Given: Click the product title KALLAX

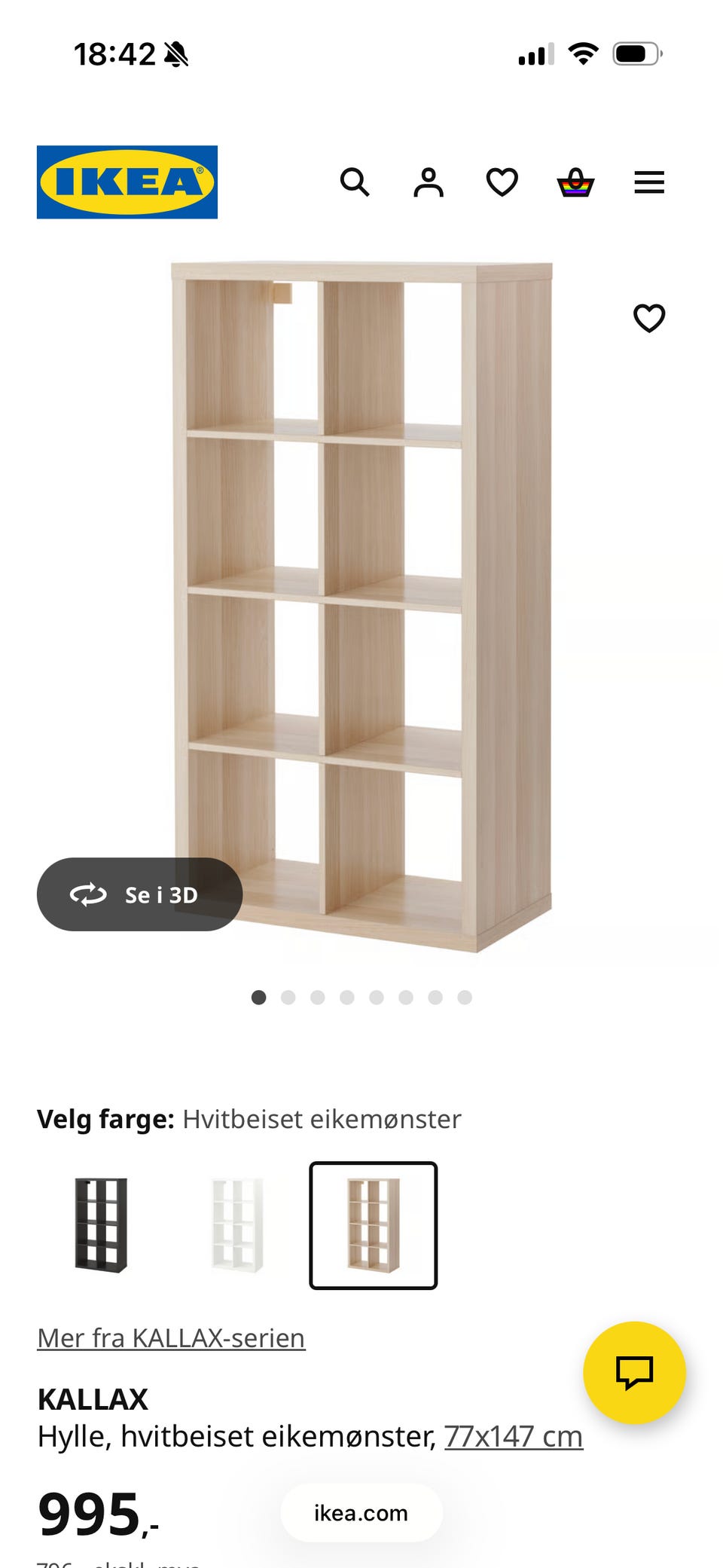Looking at the screenshot, I should tap(93, 1399).
